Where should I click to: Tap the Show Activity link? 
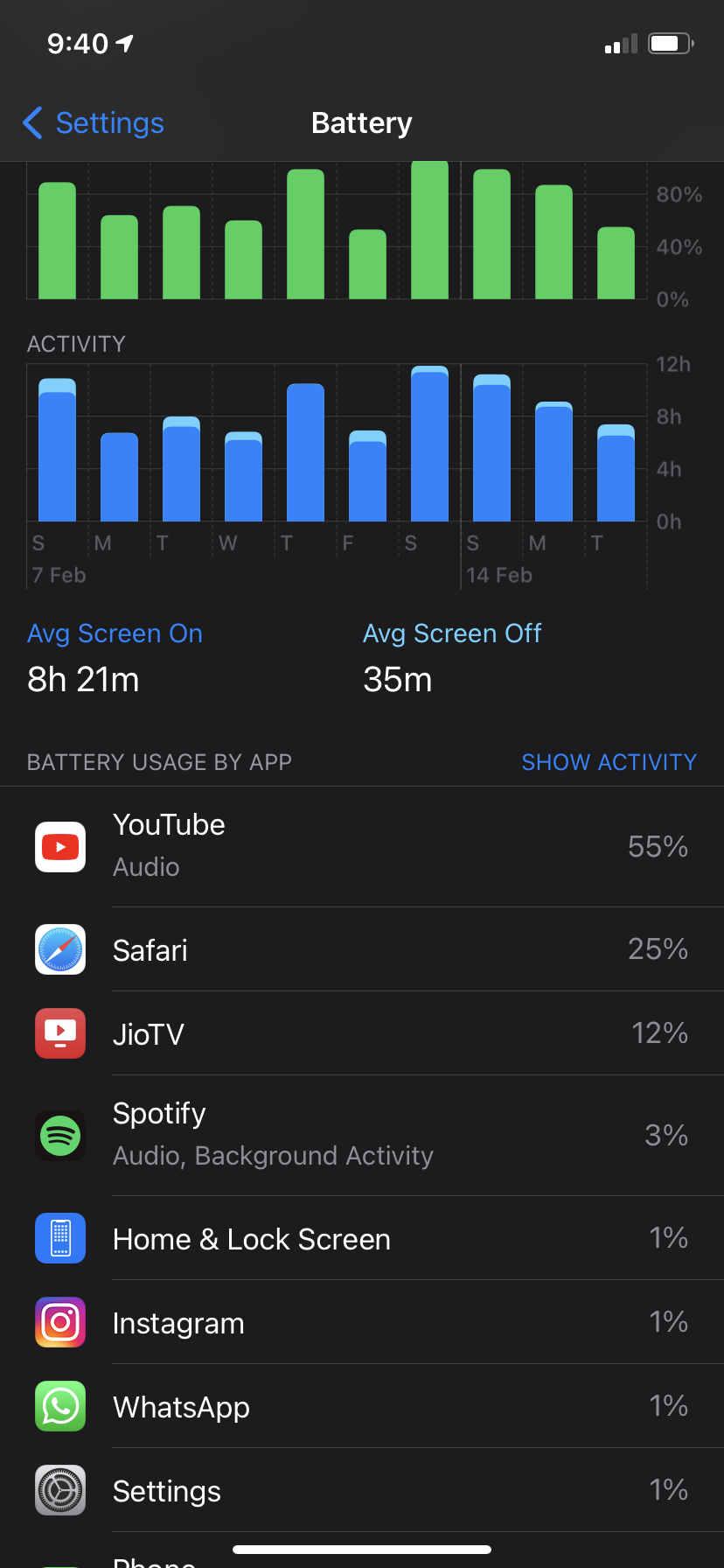coord(609,762)
